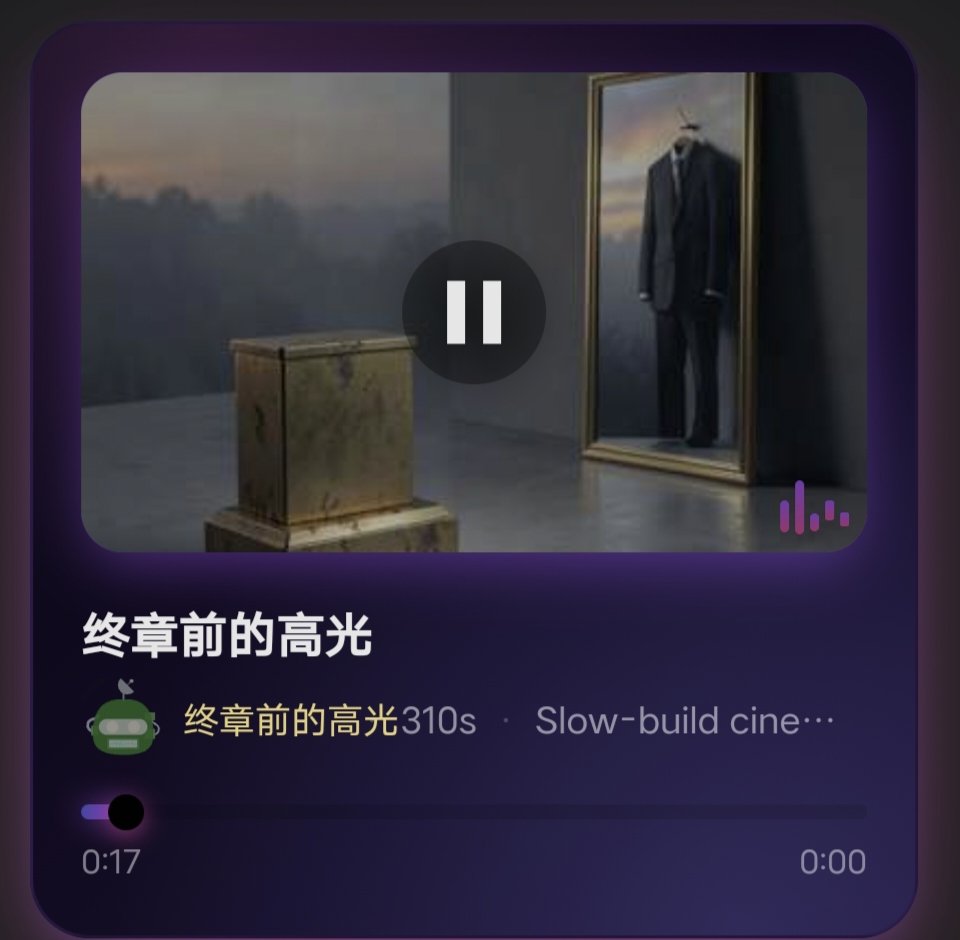Pause the playing track

pos(474,312)
